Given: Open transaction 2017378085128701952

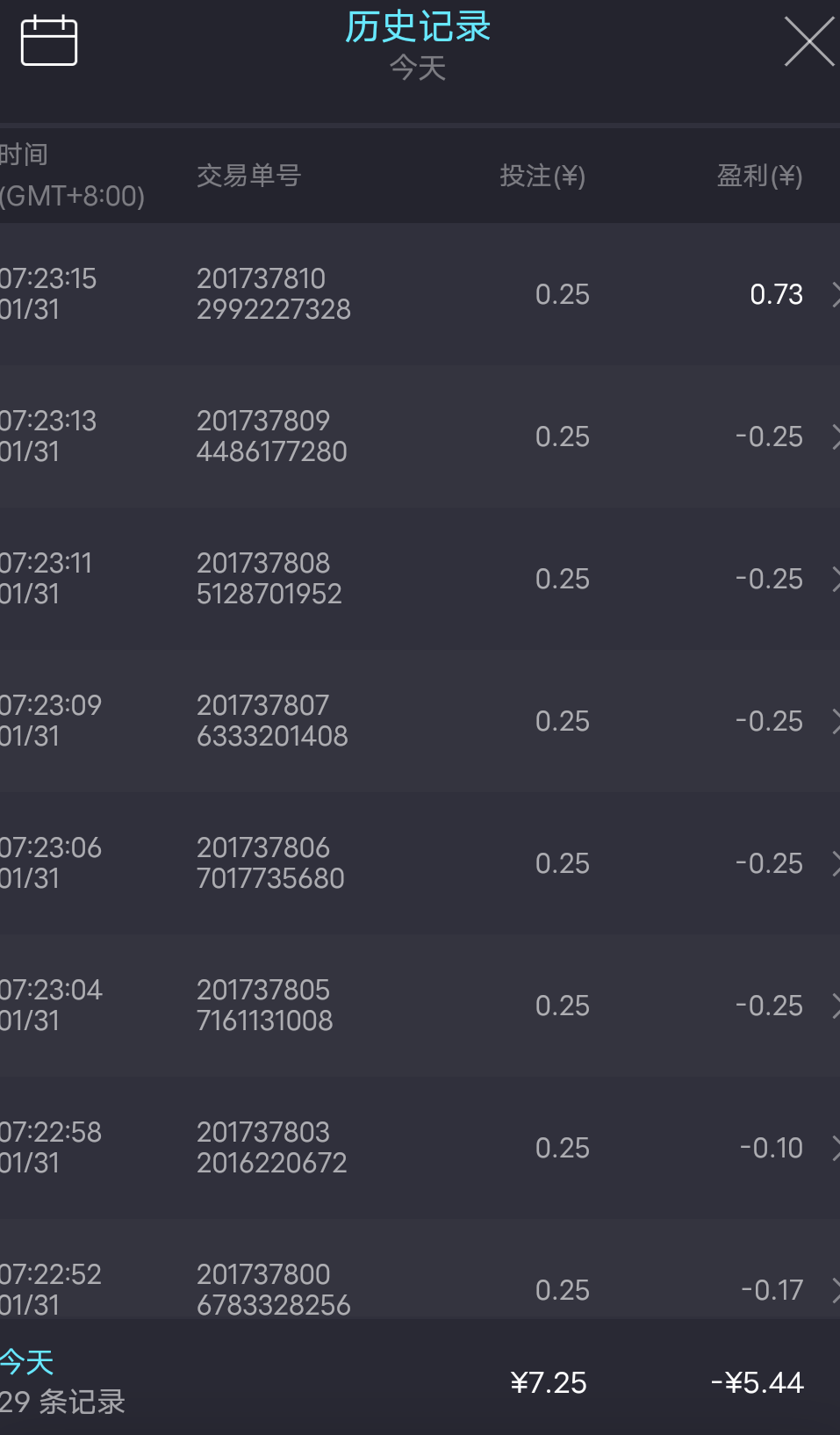Looking at the screenshot, I should tap(420, 579).
